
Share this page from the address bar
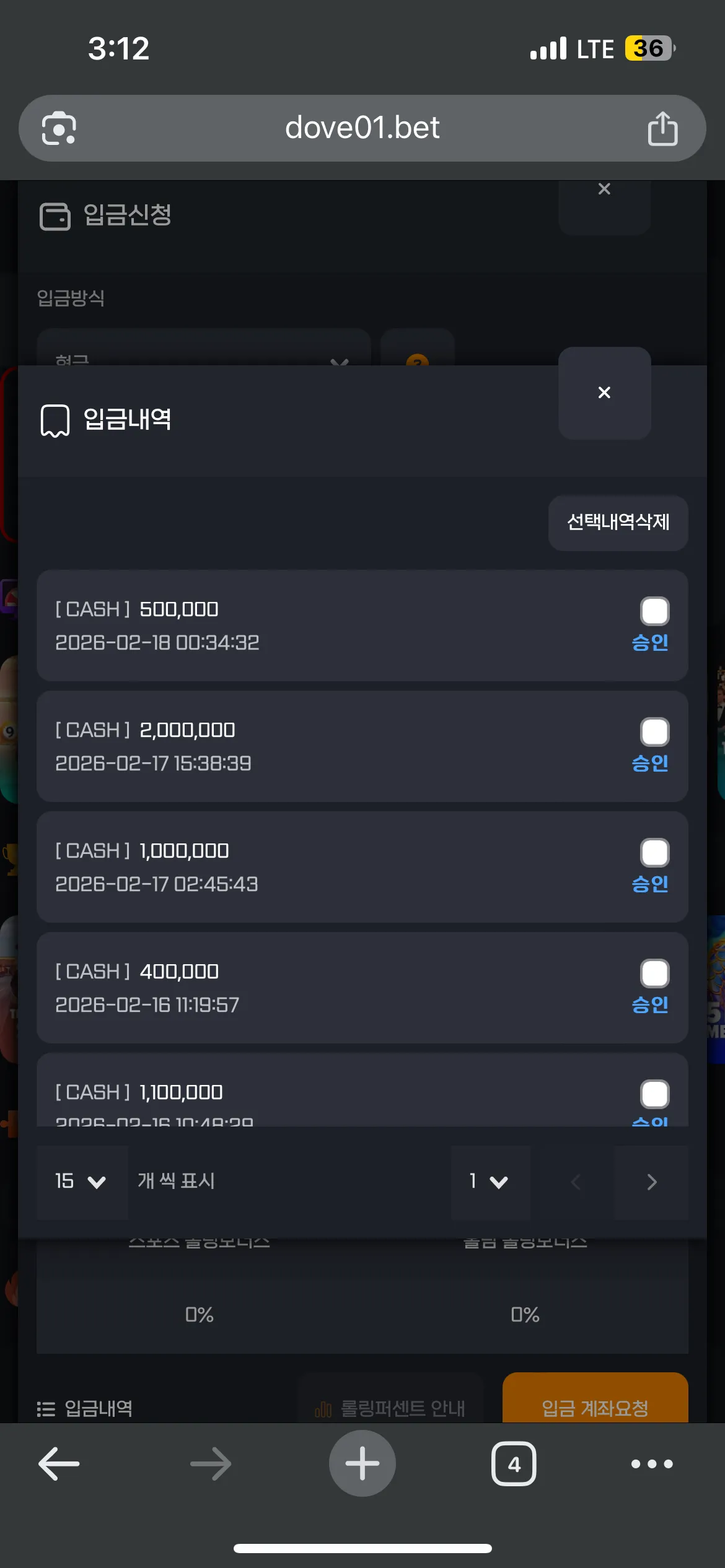pyautogui.click(x=662, y=128)
